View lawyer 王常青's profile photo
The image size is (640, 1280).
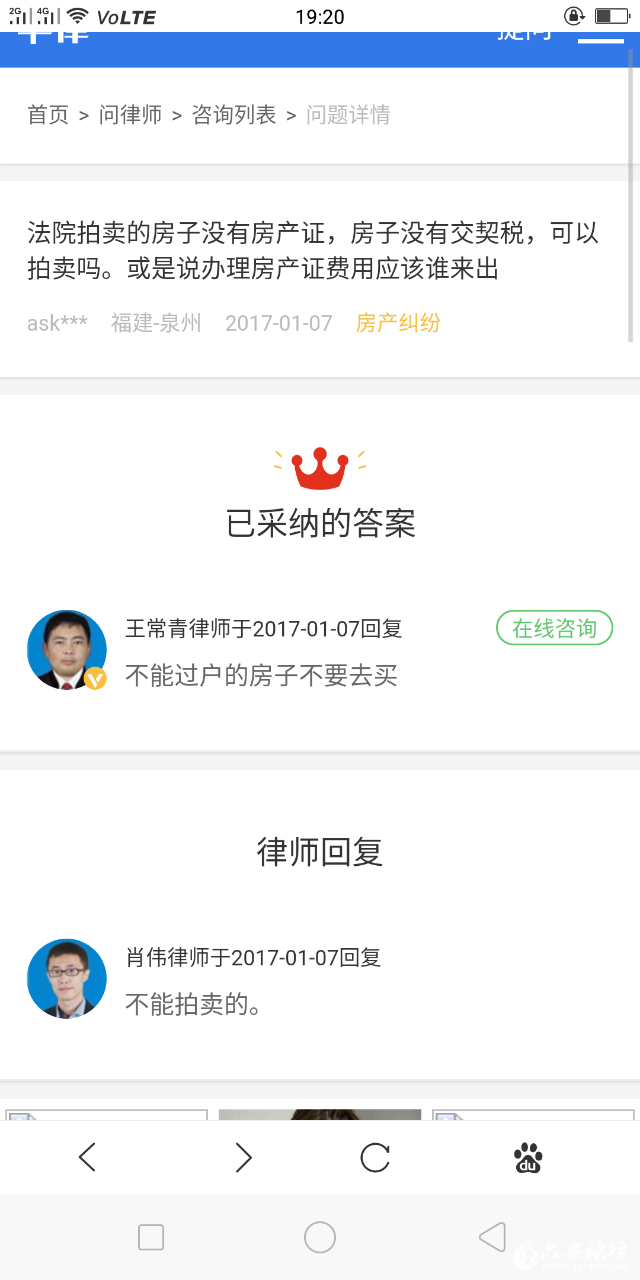click(66, 650)
